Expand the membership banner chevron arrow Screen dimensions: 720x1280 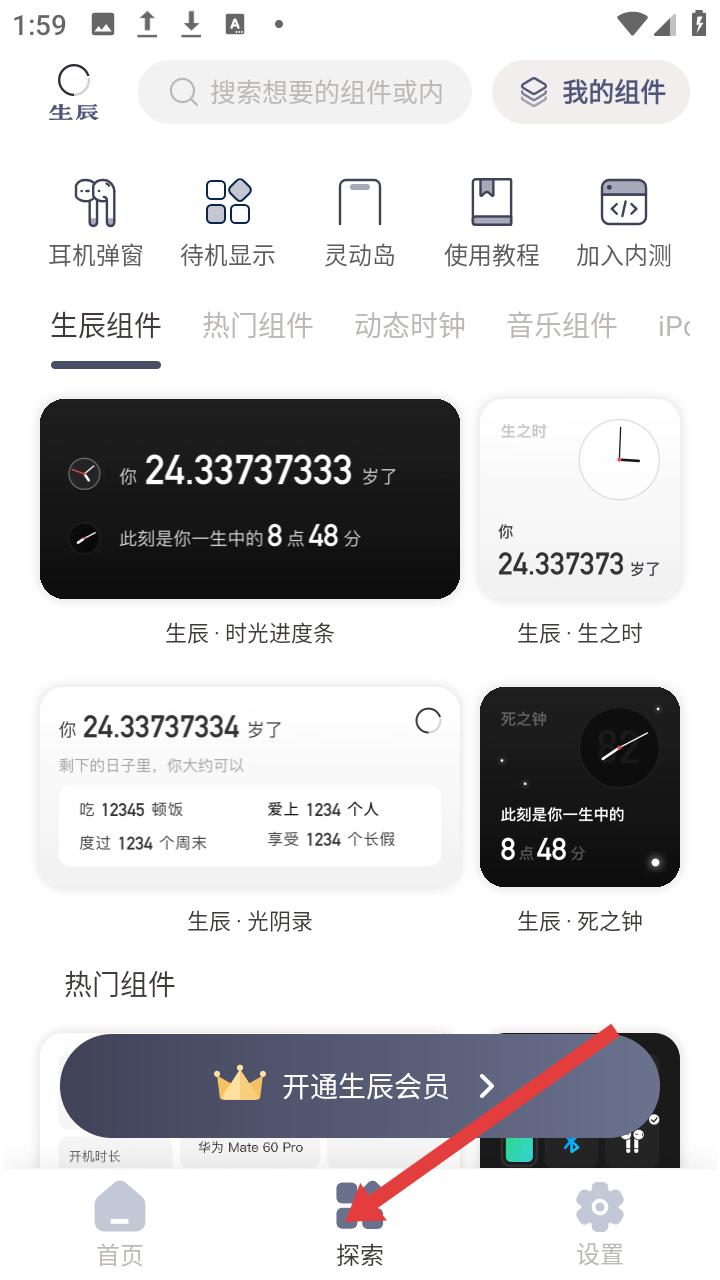(487, 1085)
